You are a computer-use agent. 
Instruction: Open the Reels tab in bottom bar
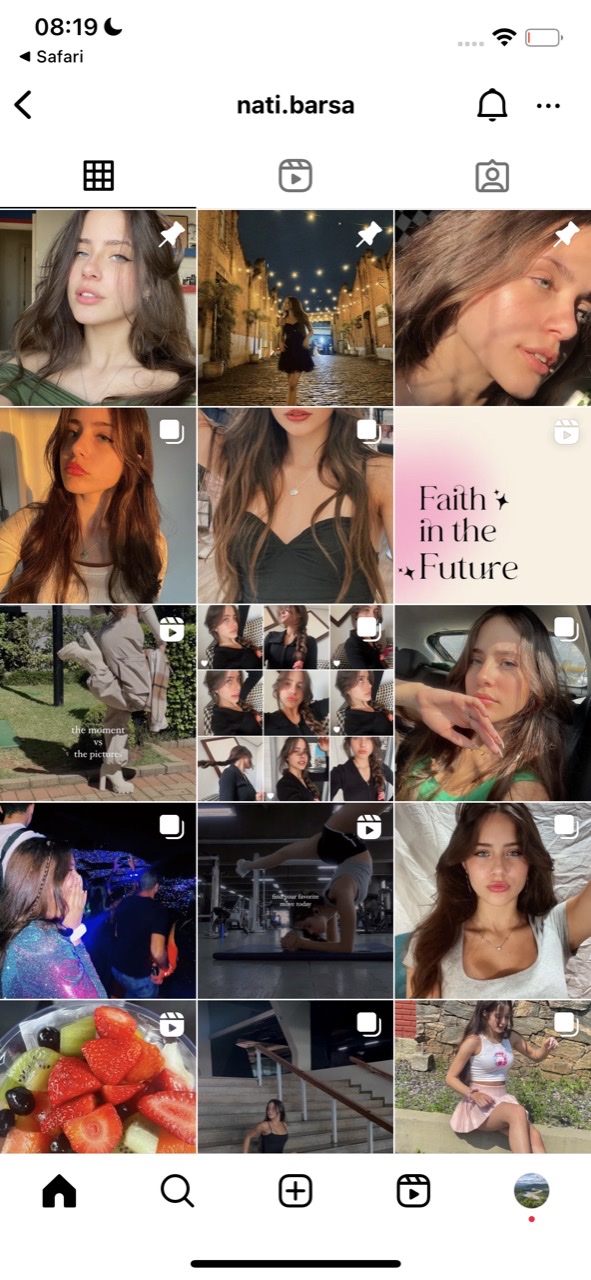point(413,1191)
